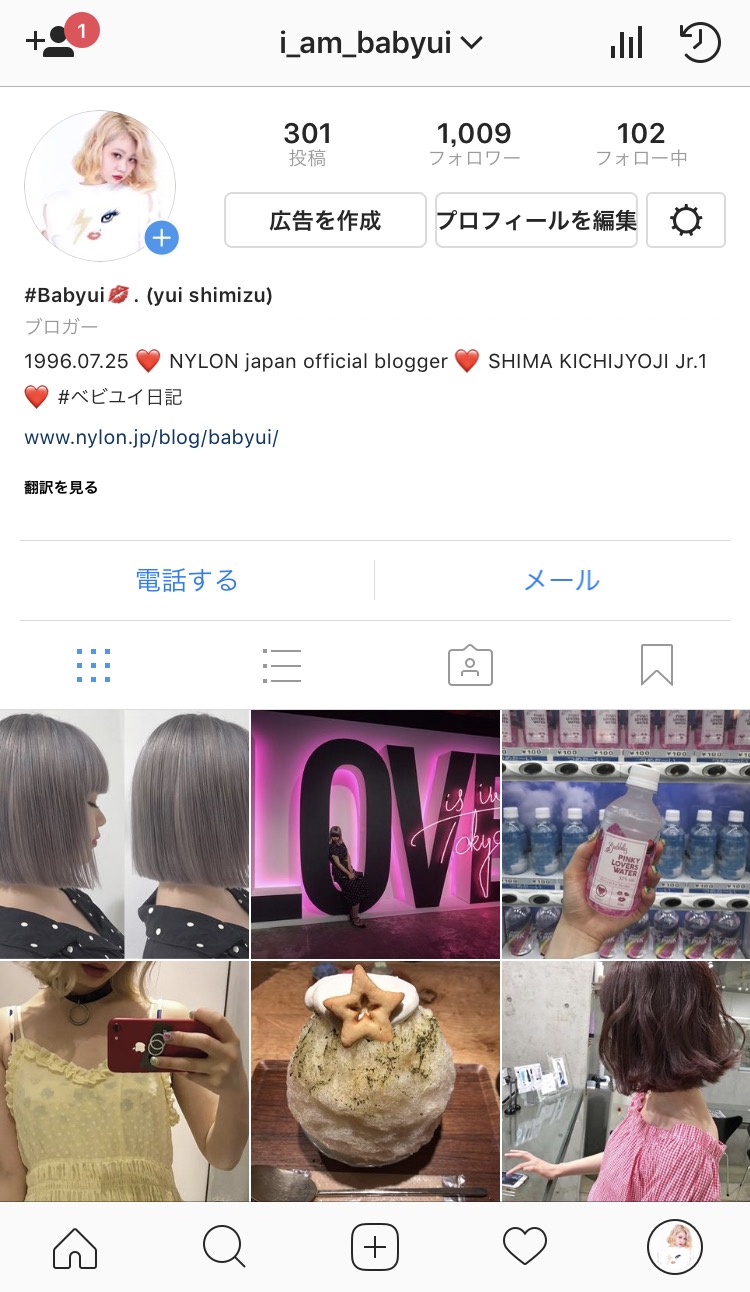Tap the 広告を作成 button
Viewport: 750px width, 1292px height.
[x=325, y=220]
